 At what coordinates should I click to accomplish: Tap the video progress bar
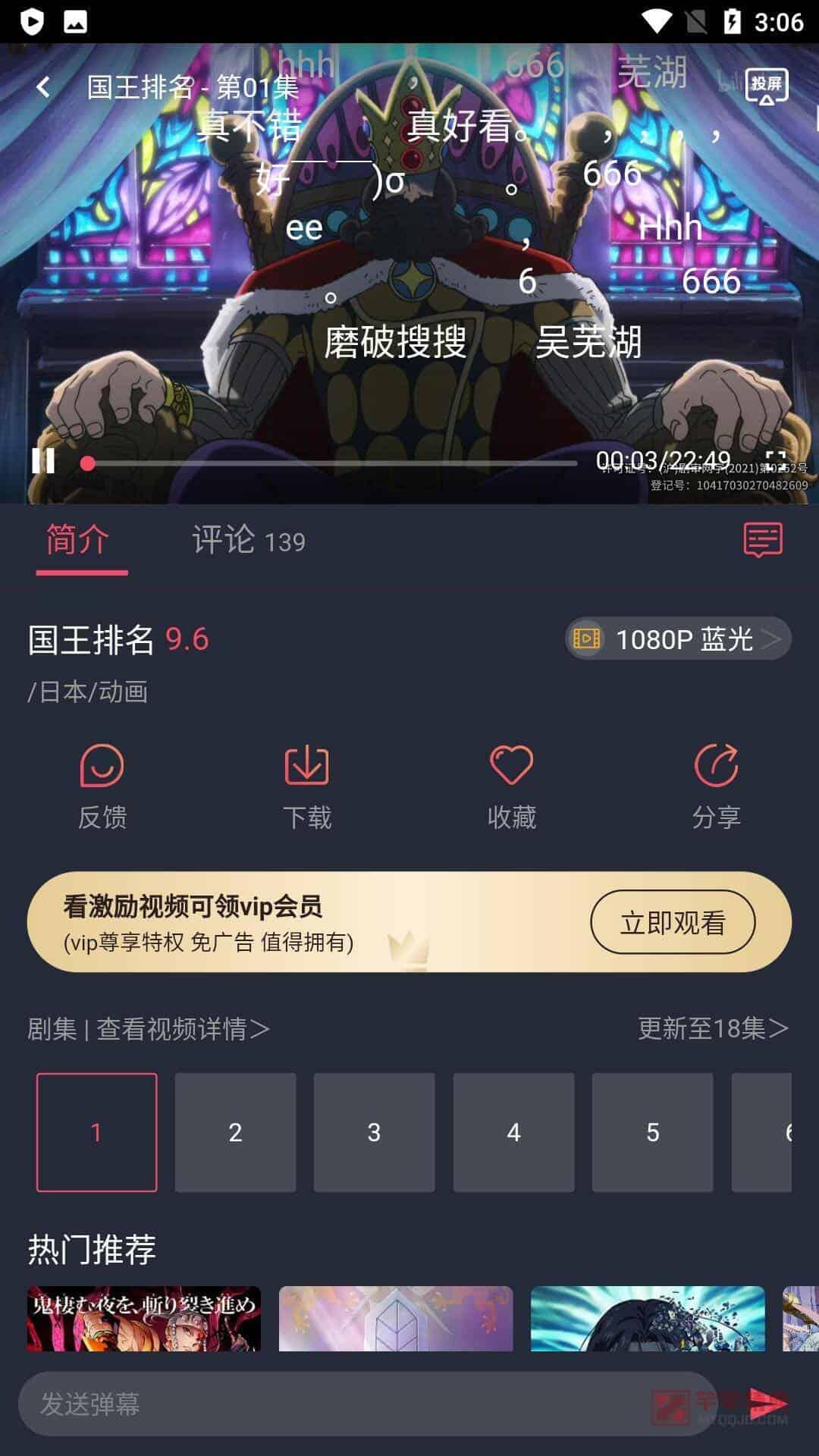pyautogui.click(x=334, y=463)
